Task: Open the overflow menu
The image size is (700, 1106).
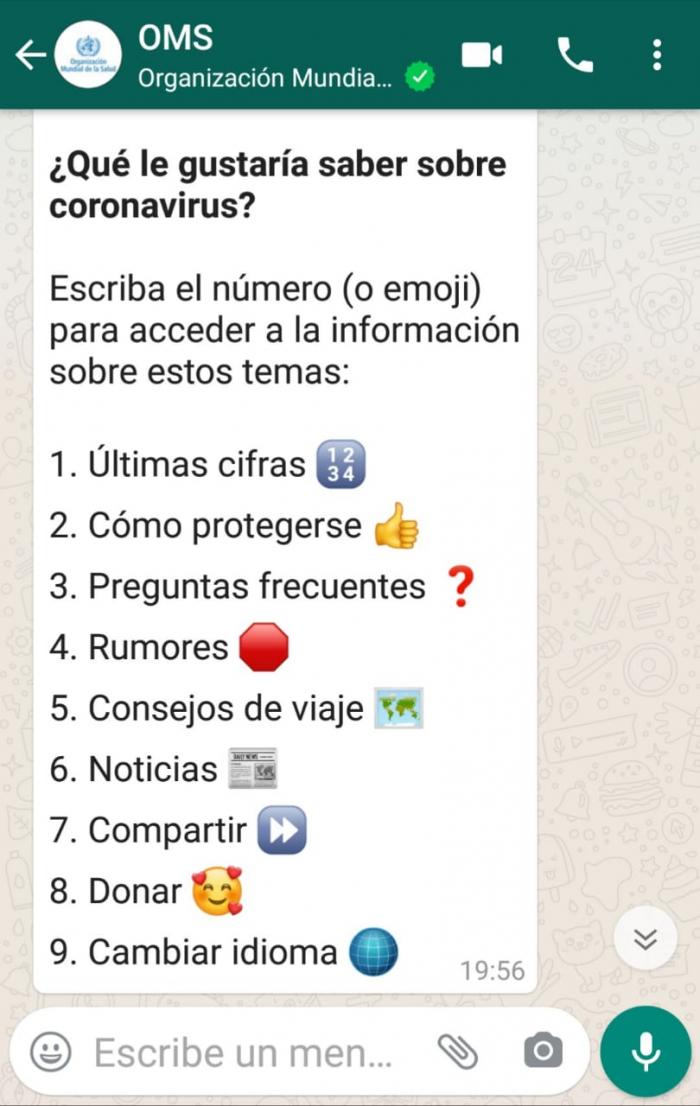Action: (656, 55)
